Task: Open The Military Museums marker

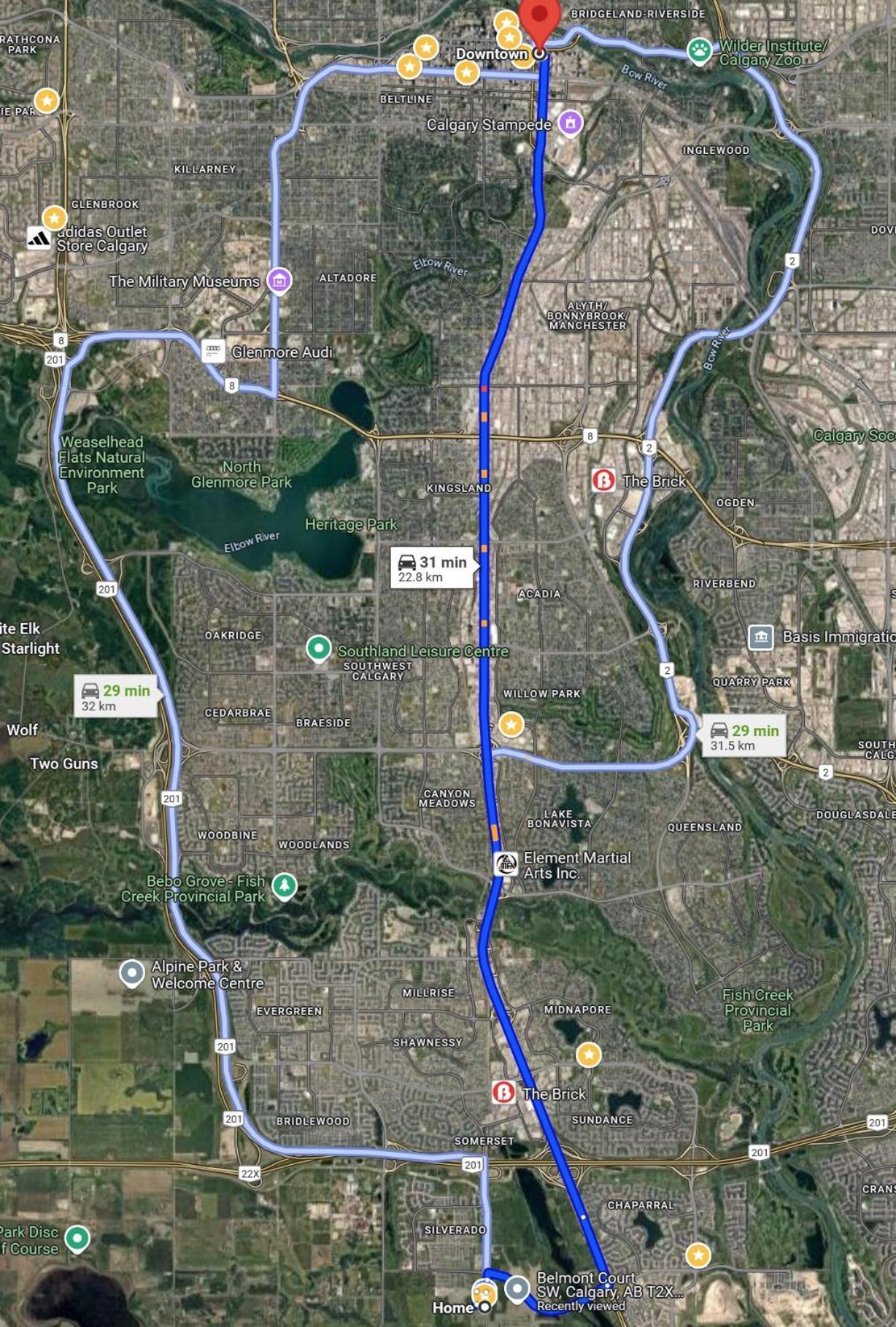Action: (279, 280)
